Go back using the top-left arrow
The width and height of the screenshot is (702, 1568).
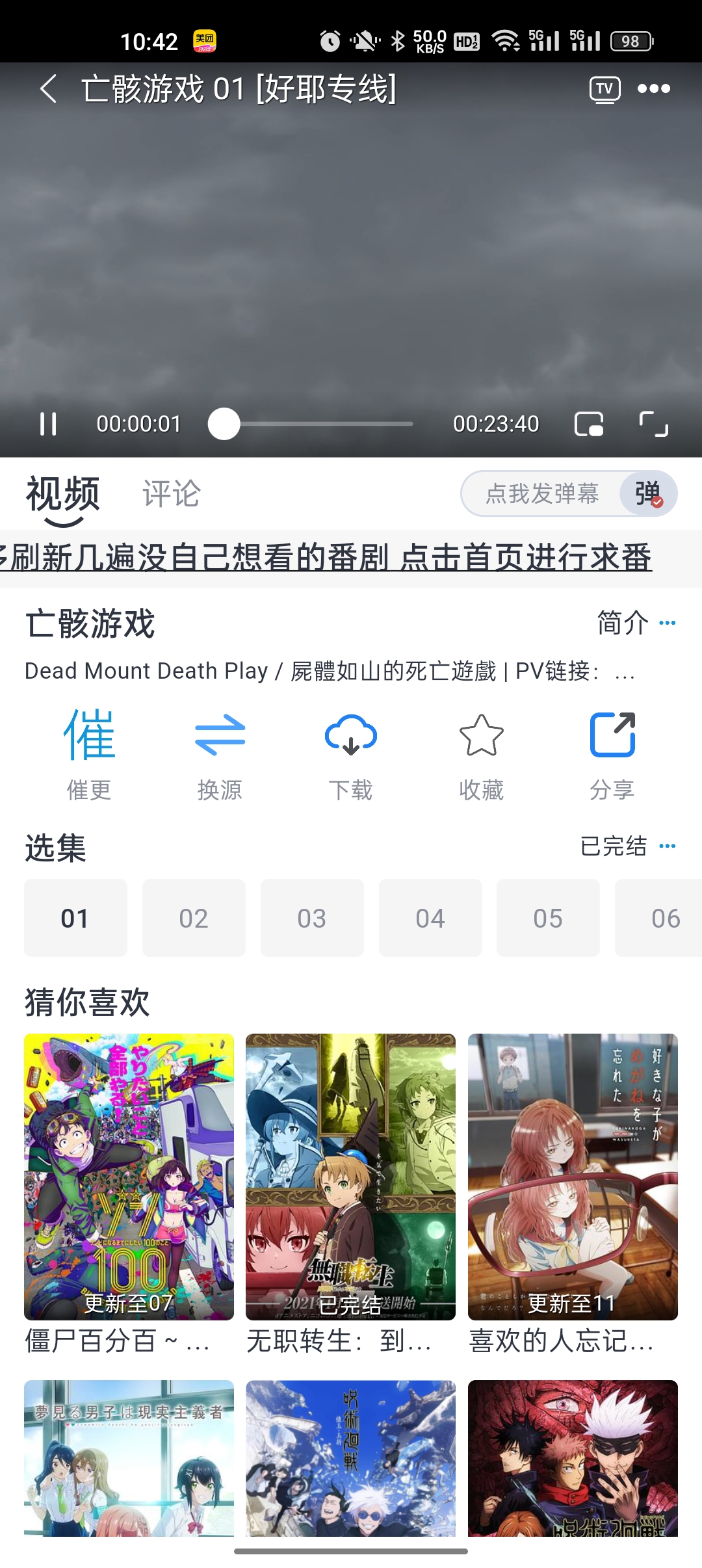49,88
